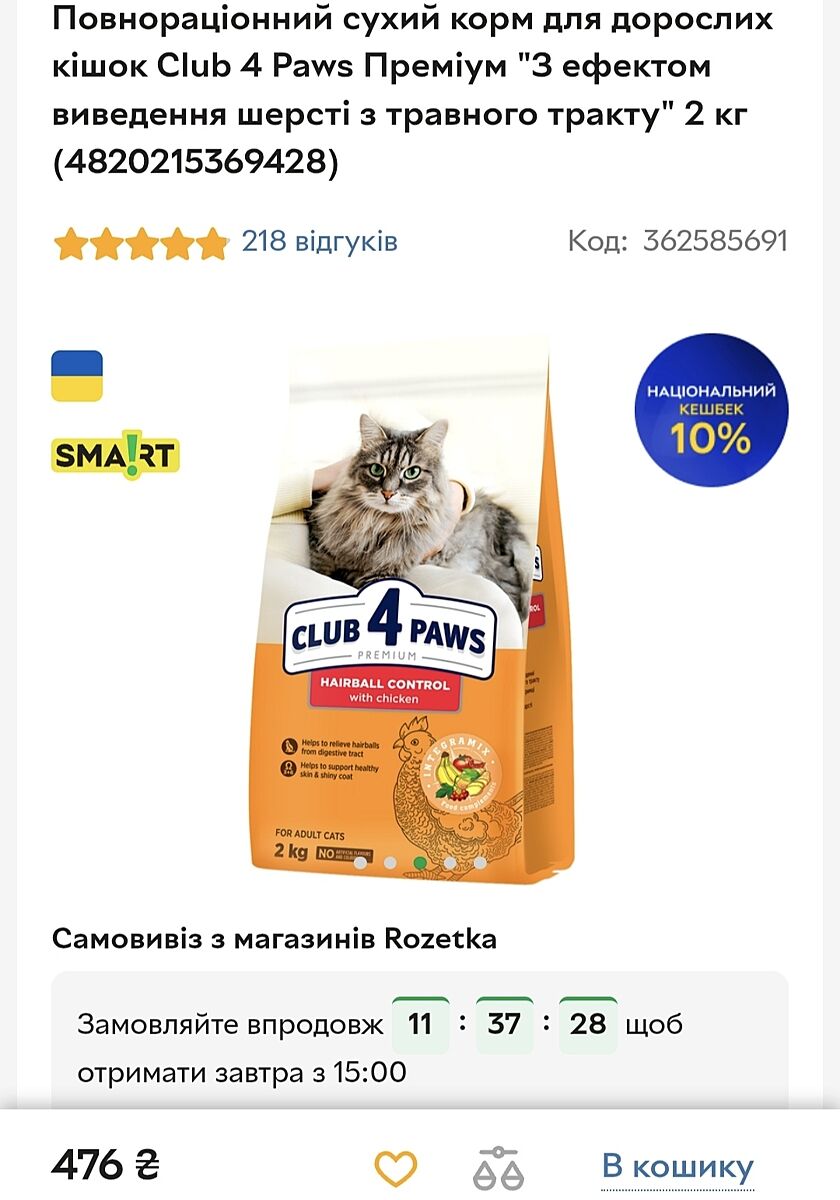This screenshot has height=1200, width=840.
Task: Open the Національний кешбек 10% badge
Action: (711, 410)
